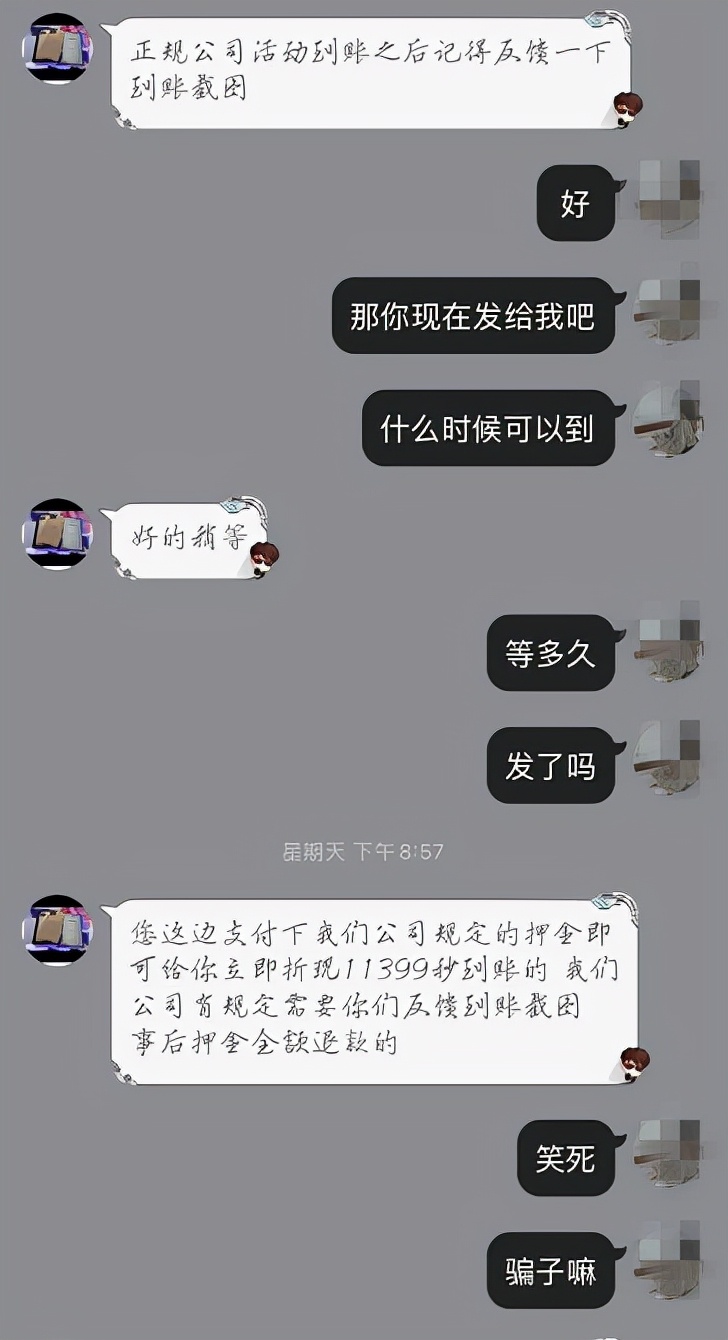Viewport: 728px width, 1340px height.
Task: Tap your own avatar next to 骗子嘛
Action: coord(668,1264)
